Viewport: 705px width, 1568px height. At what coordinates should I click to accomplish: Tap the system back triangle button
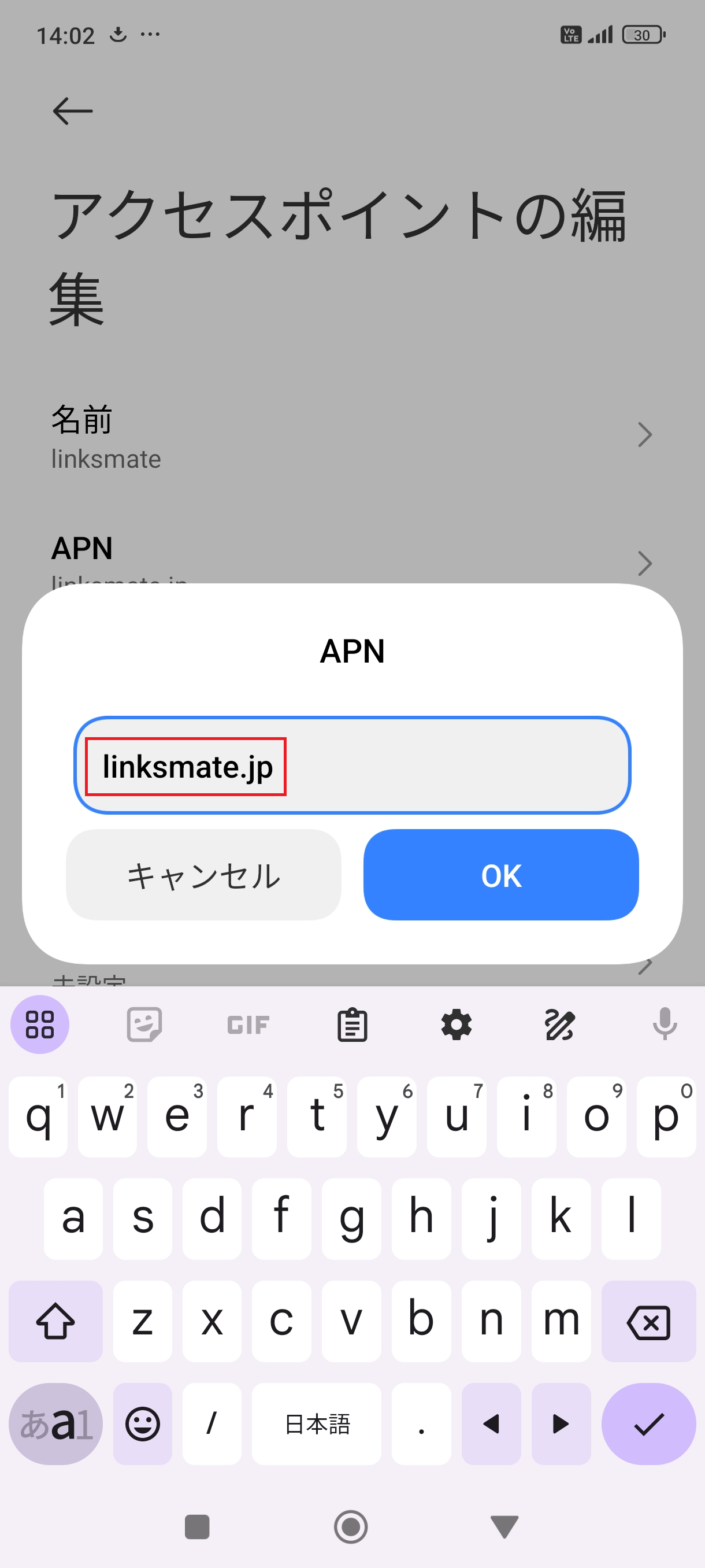pyautogui.click(x=504, y=1526)
